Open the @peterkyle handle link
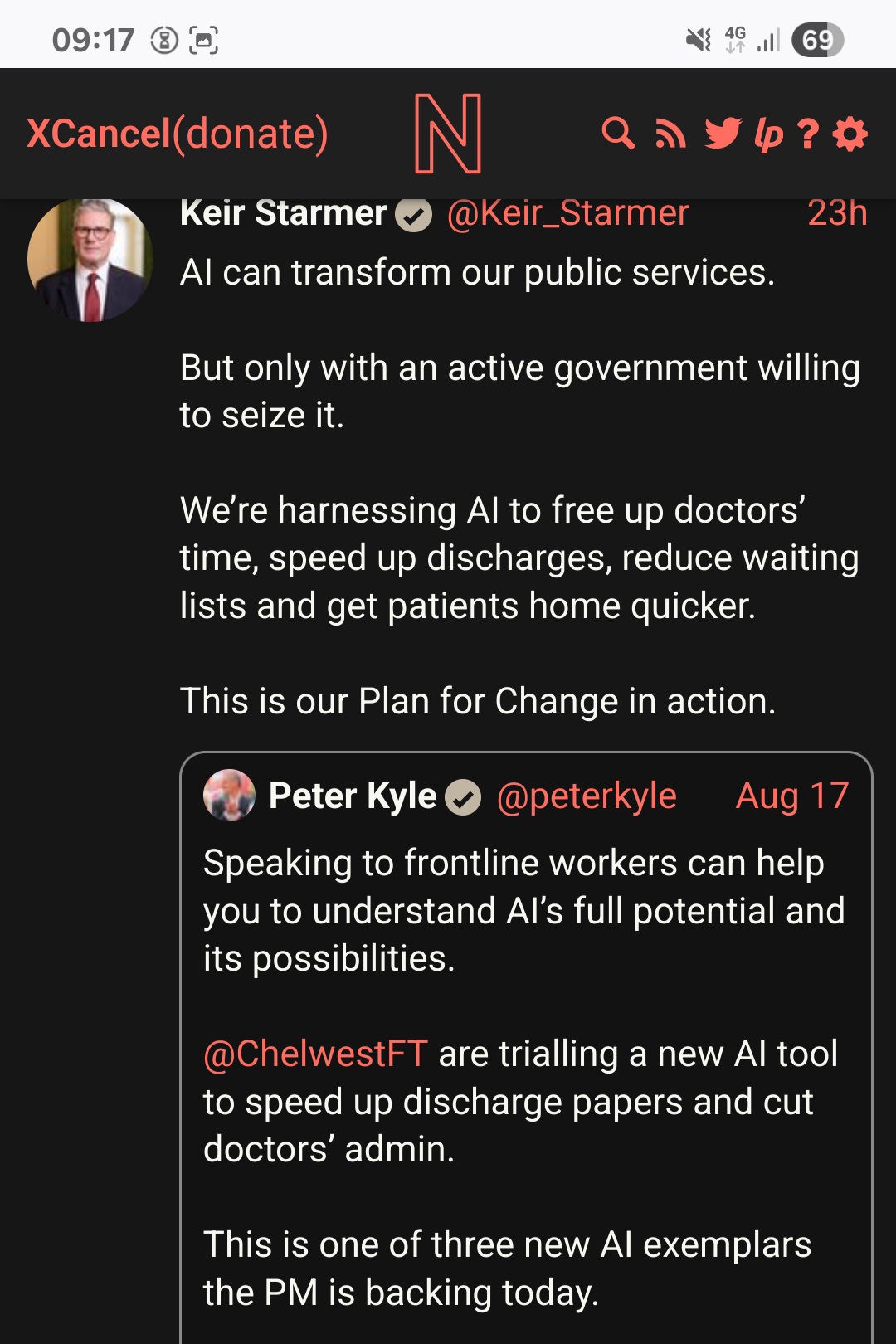The height and width of the screenshot is (1344, 896). pyautogui.click(x=587, y=796)
